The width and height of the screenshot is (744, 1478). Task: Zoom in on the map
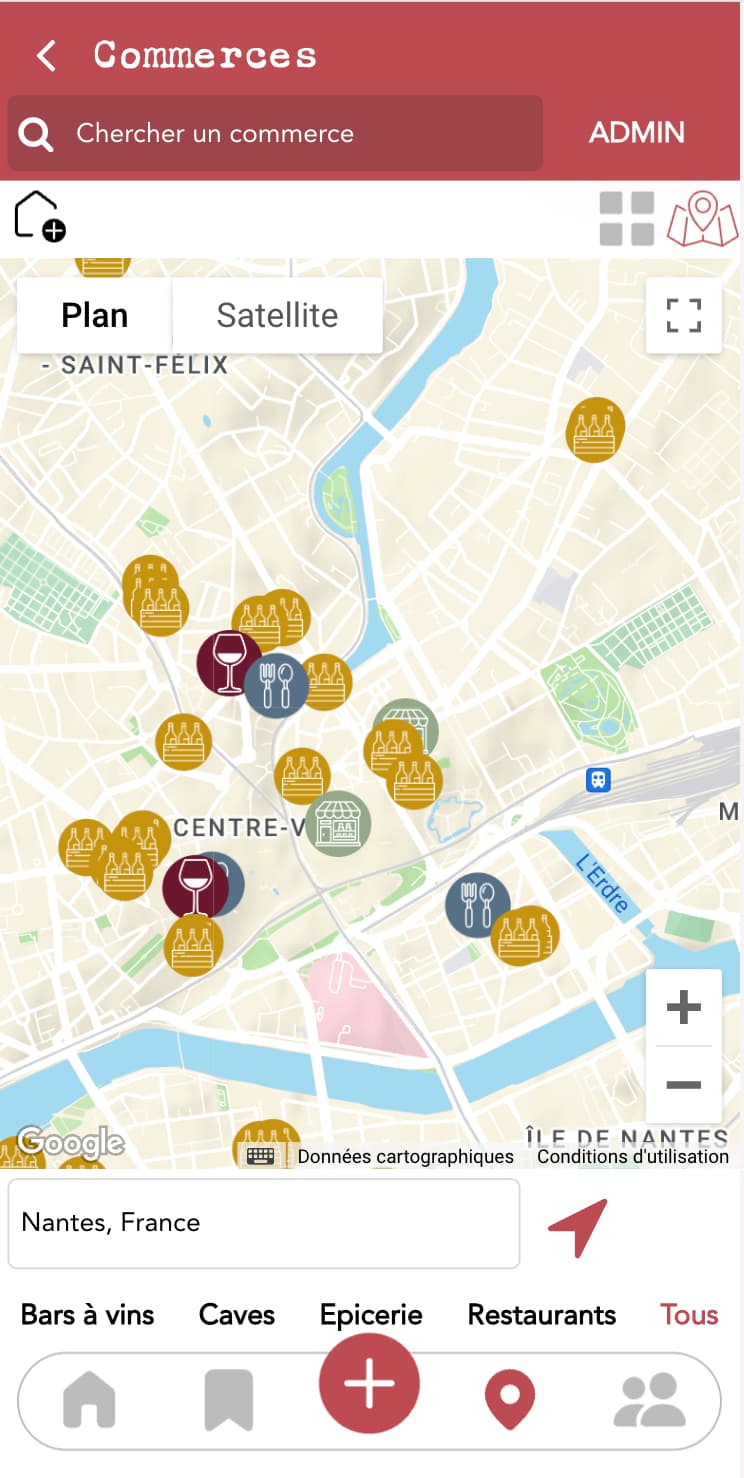coord(683,1008)
